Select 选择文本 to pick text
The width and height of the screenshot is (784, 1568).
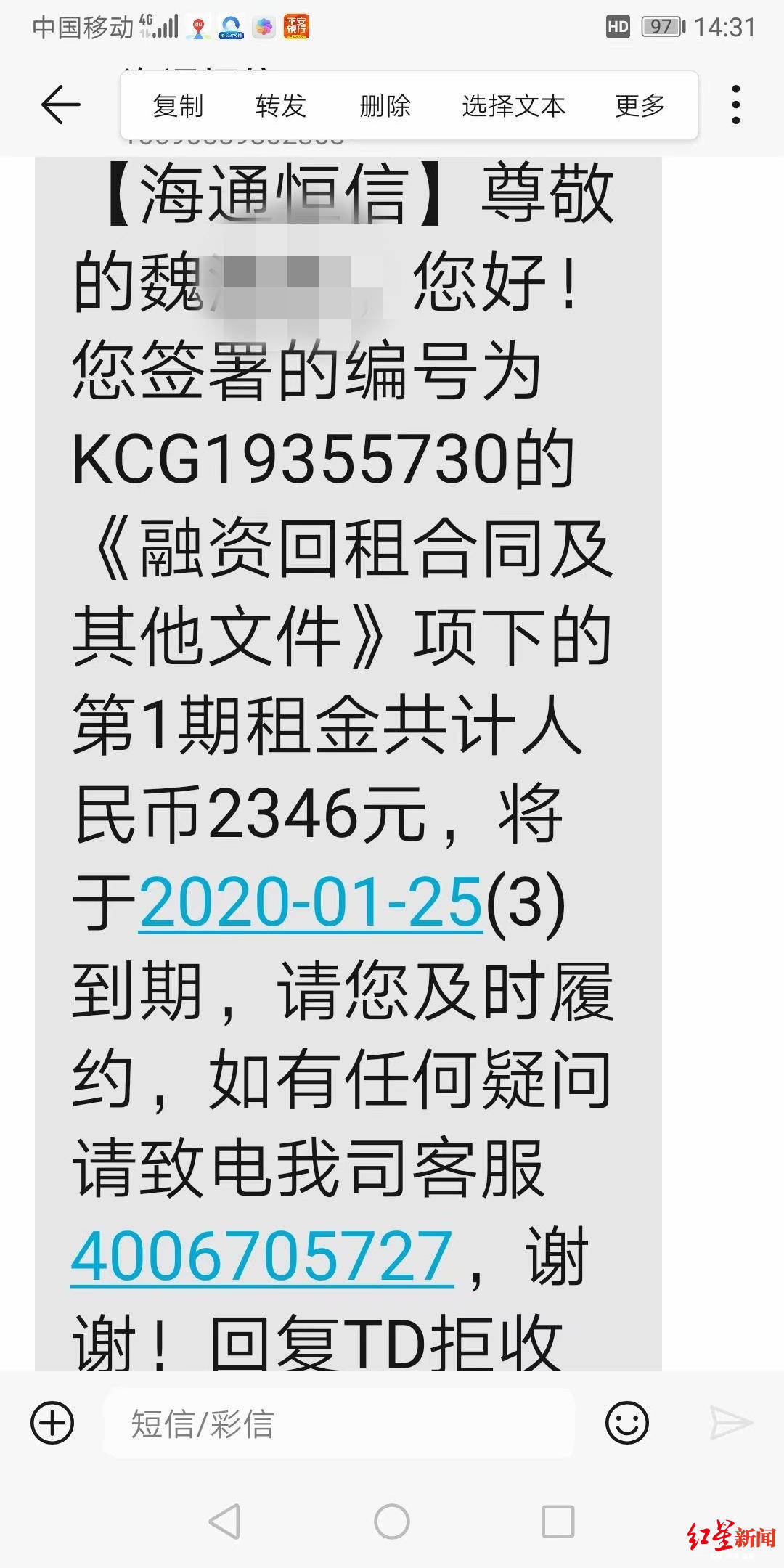512,105
